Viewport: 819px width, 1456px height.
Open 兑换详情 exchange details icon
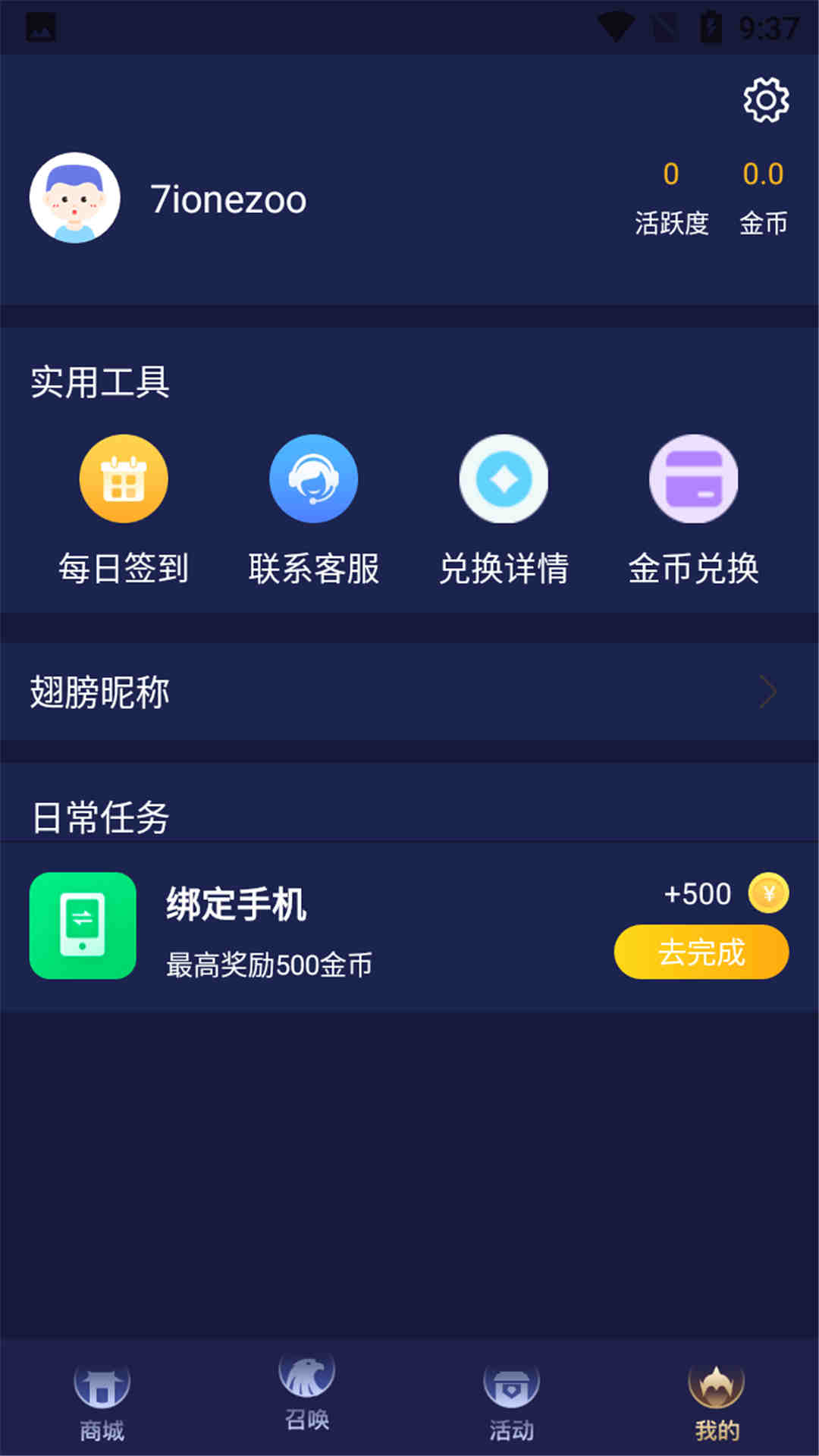coord(503,479)
